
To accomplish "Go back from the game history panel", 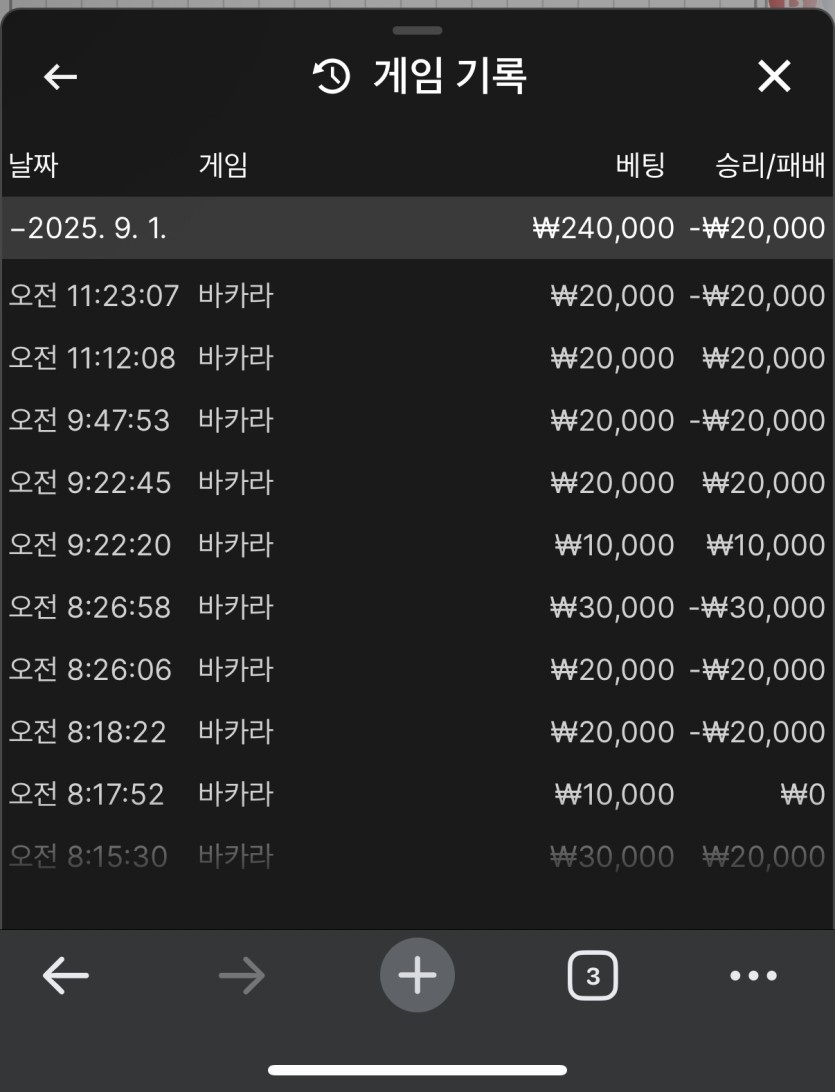I will pyautogui.click(x=61, y=77).
